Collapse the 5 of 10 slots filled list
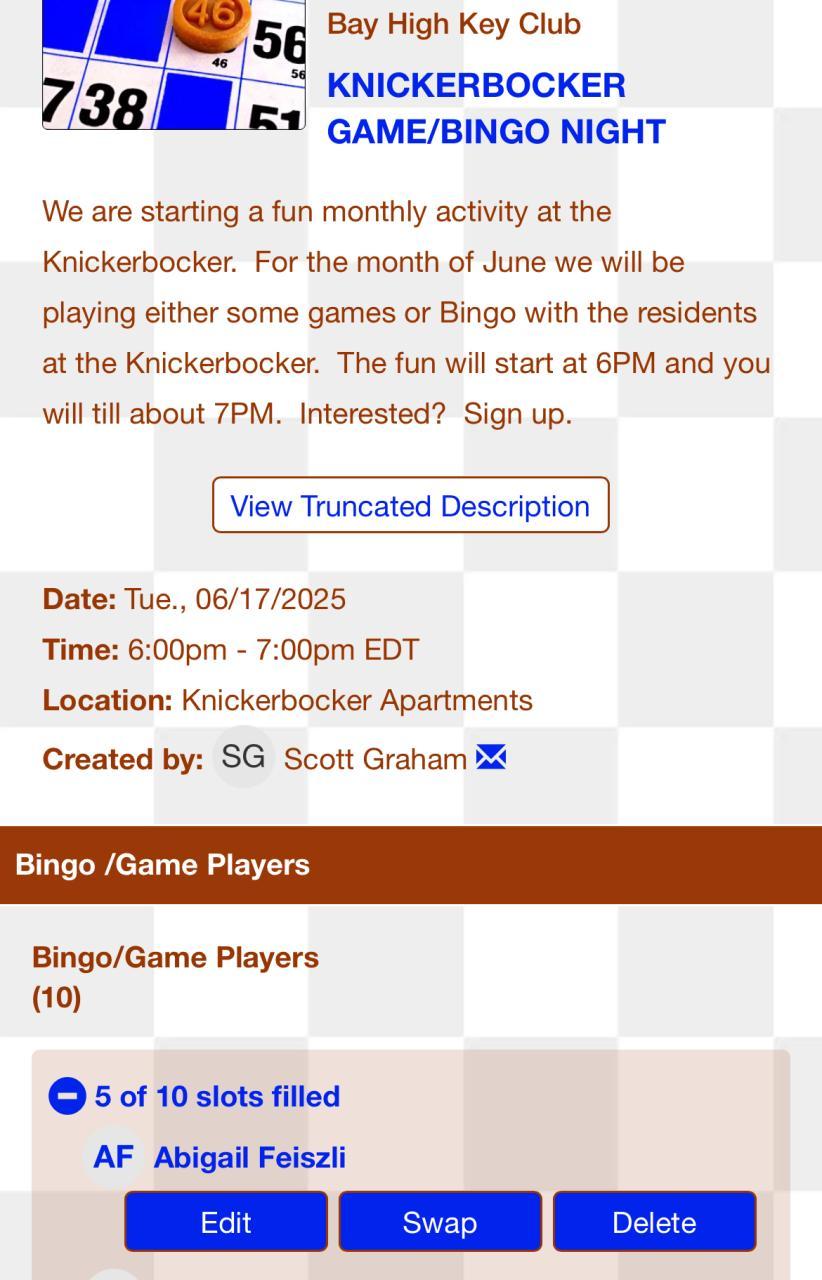Viewport: 822px width, 1280px height. click(x=67, y=1097)
